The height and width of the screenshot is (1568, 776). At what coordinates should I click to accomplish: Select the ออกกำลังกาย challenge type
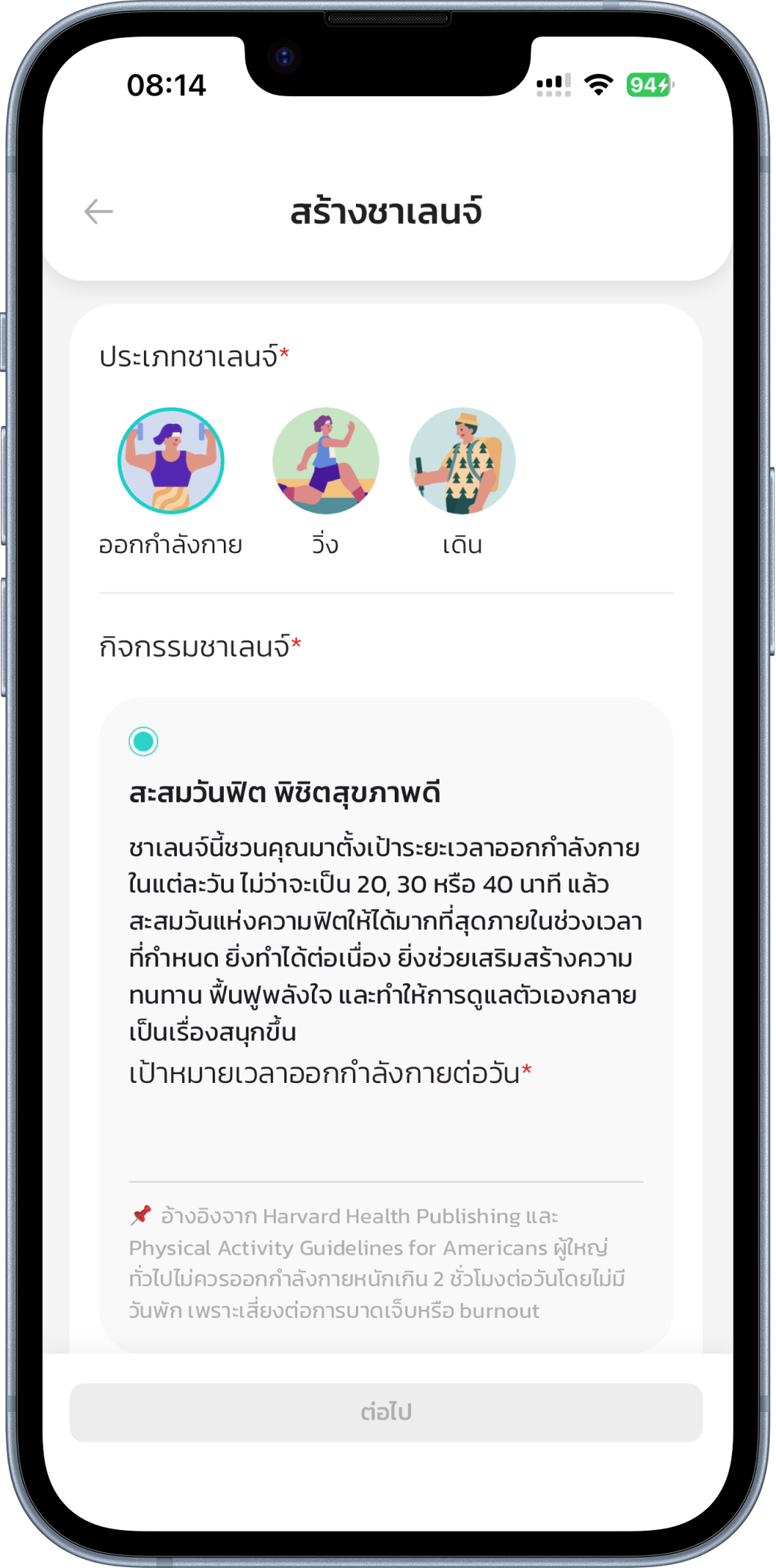click(x=171, y=461)
